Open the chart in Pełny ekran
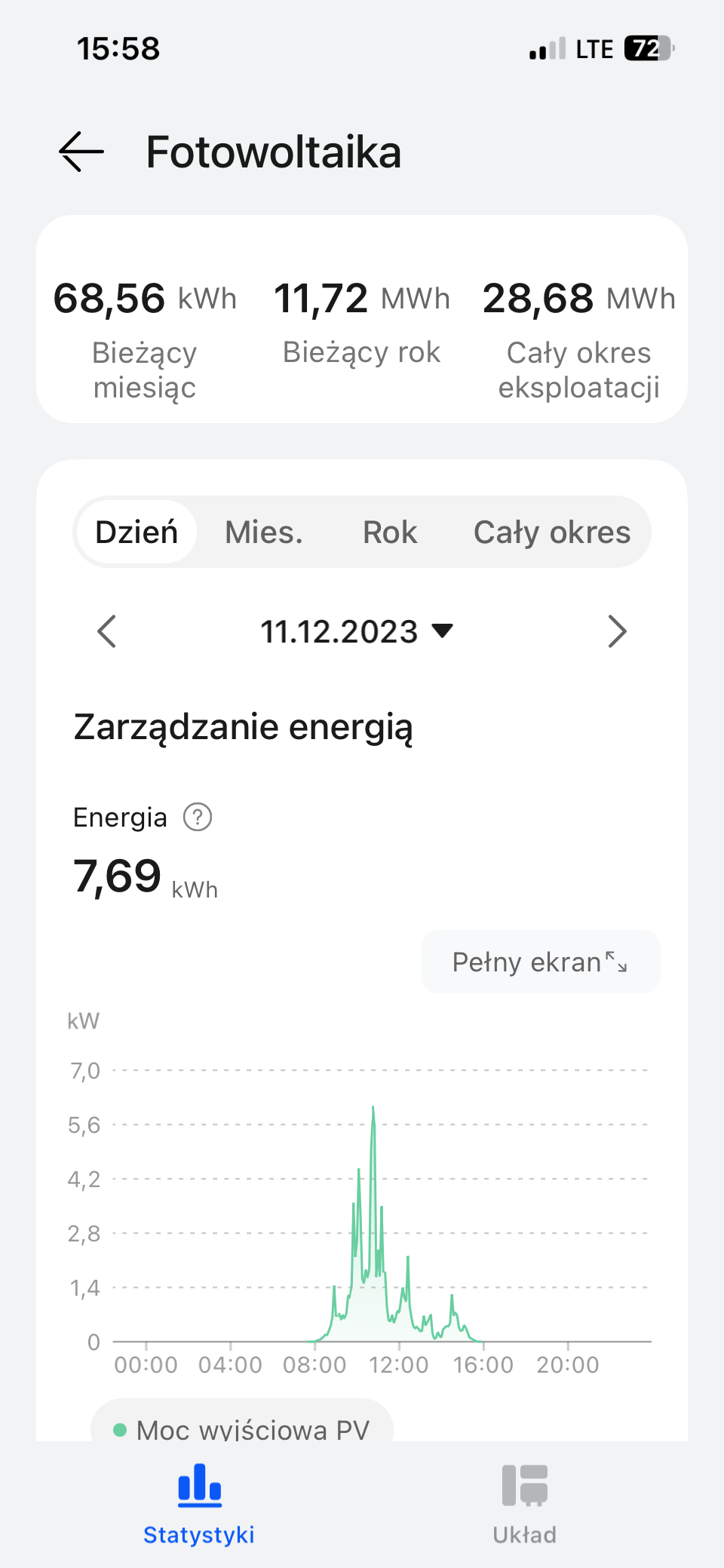Image resolution: width=724 pixels, height=1568 pixels. pyautogui.click(x=540, y=962)
